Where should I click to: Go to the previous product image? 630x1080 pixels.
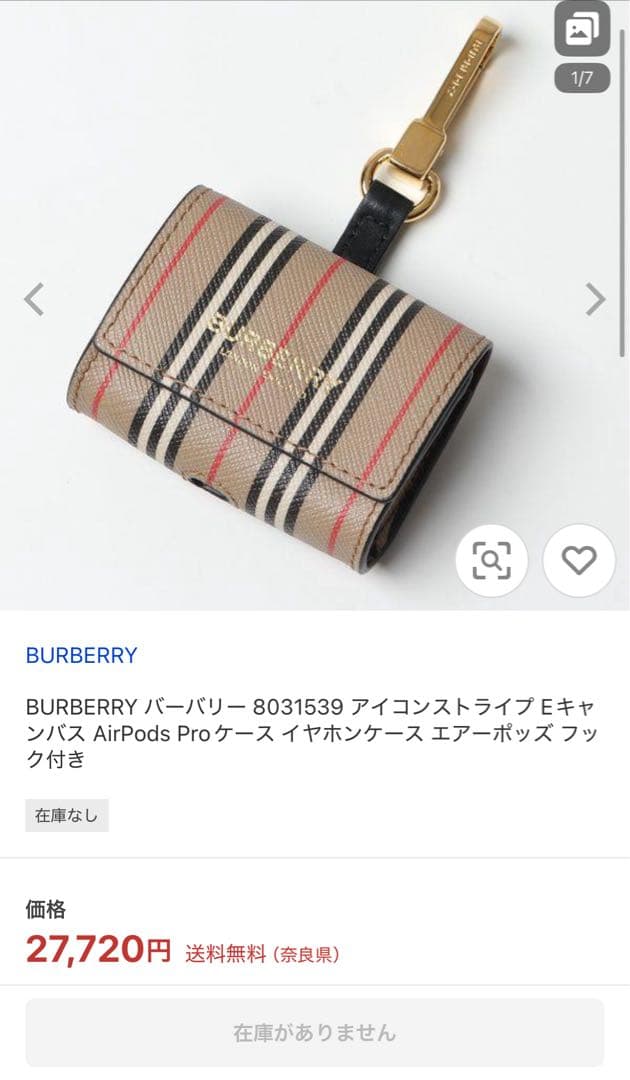[35, 298]
